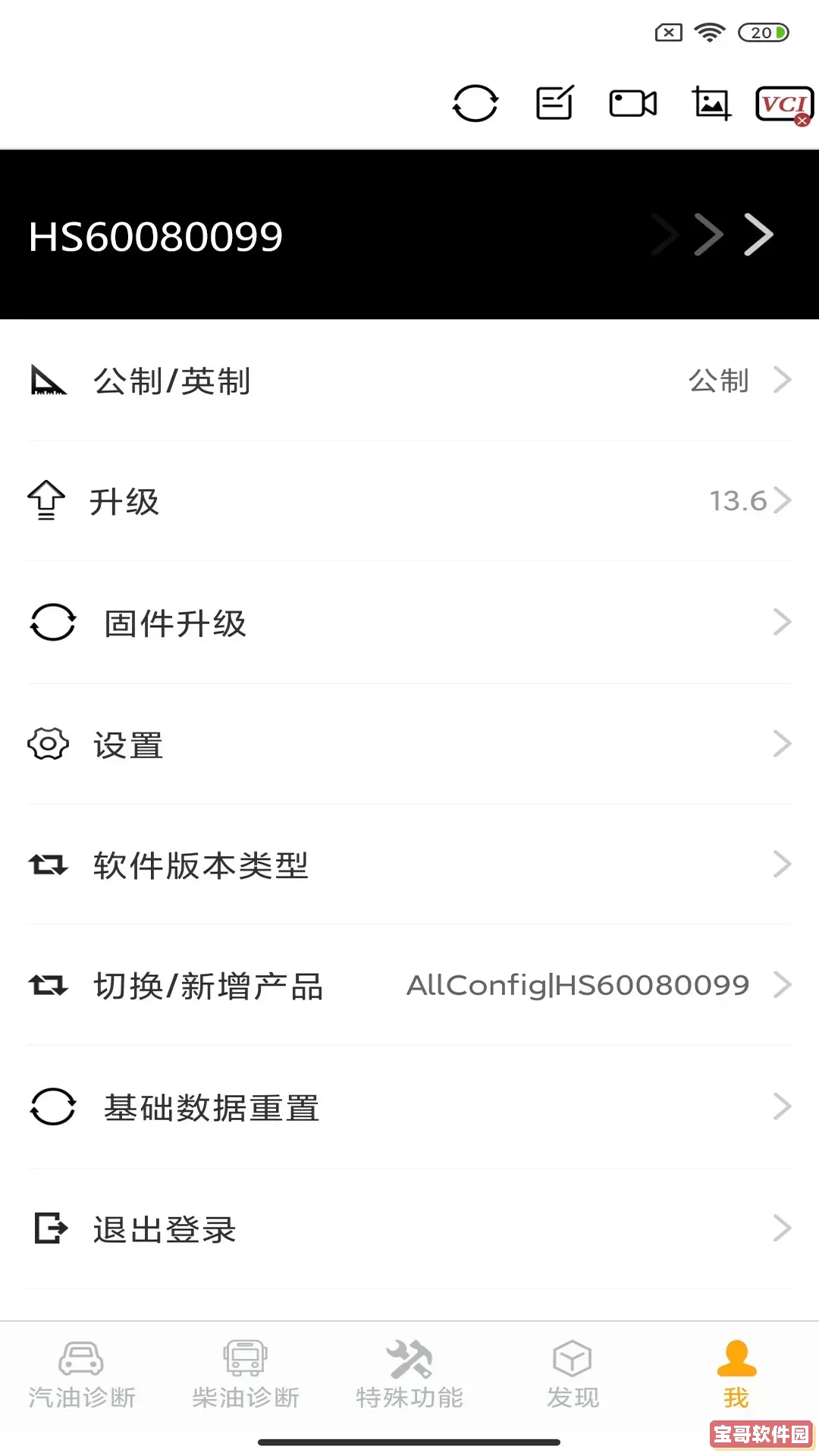Switch product using 切换/新增产品 row
This screenshot has height=1456, width=819.
coord(409,986)
